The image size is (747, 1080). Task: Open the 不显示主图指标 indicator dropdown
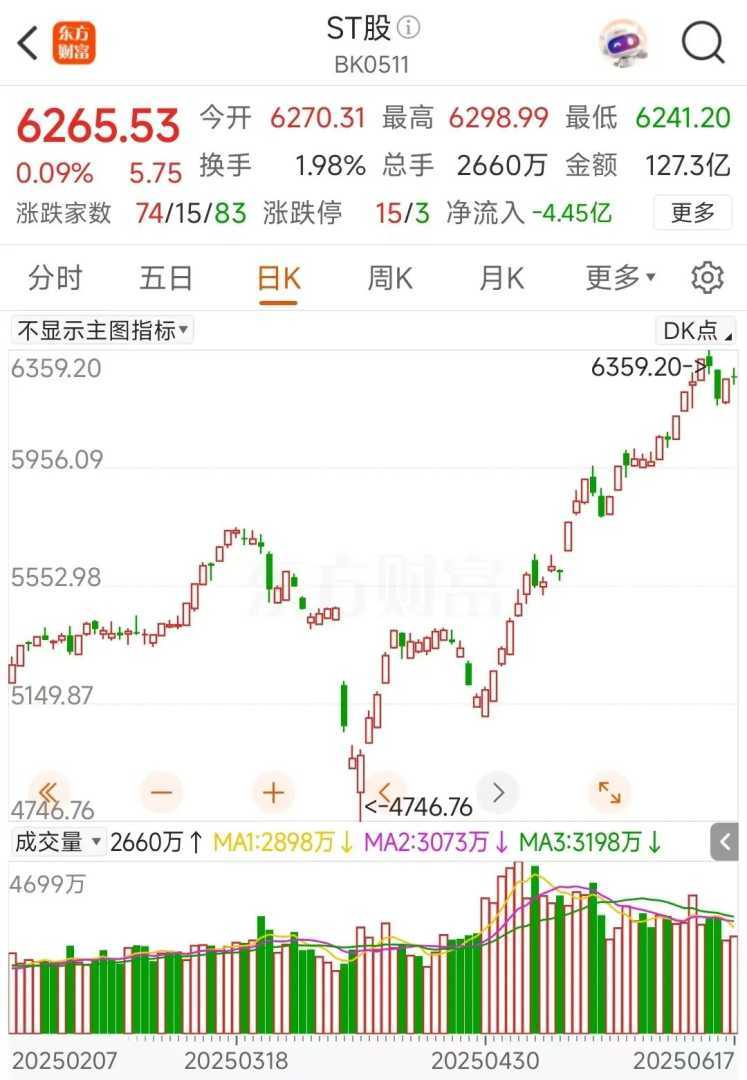[102, 330]
